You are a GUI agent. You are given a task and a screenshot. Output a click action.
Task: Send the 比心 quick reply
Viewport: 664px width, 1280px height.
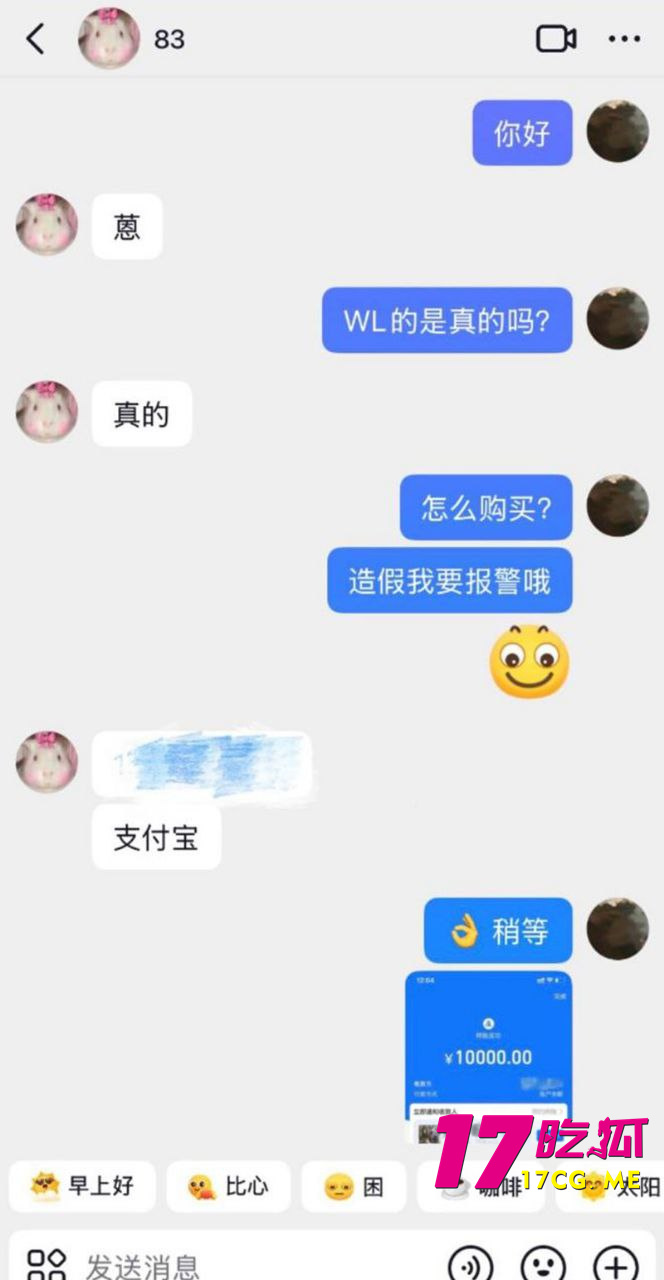pos(228,1187)
